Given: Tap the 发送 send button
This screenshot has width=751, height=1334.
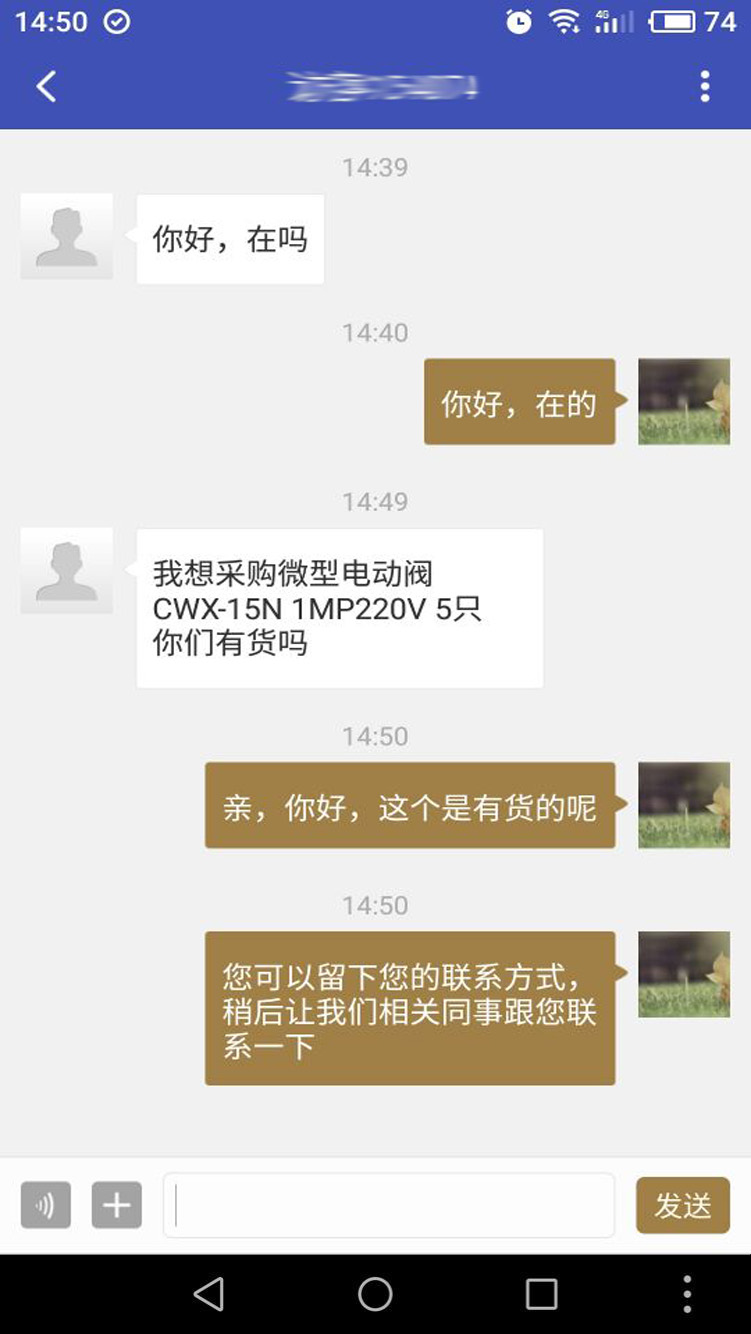Looking at the screenshot, I should point(683,1205).
